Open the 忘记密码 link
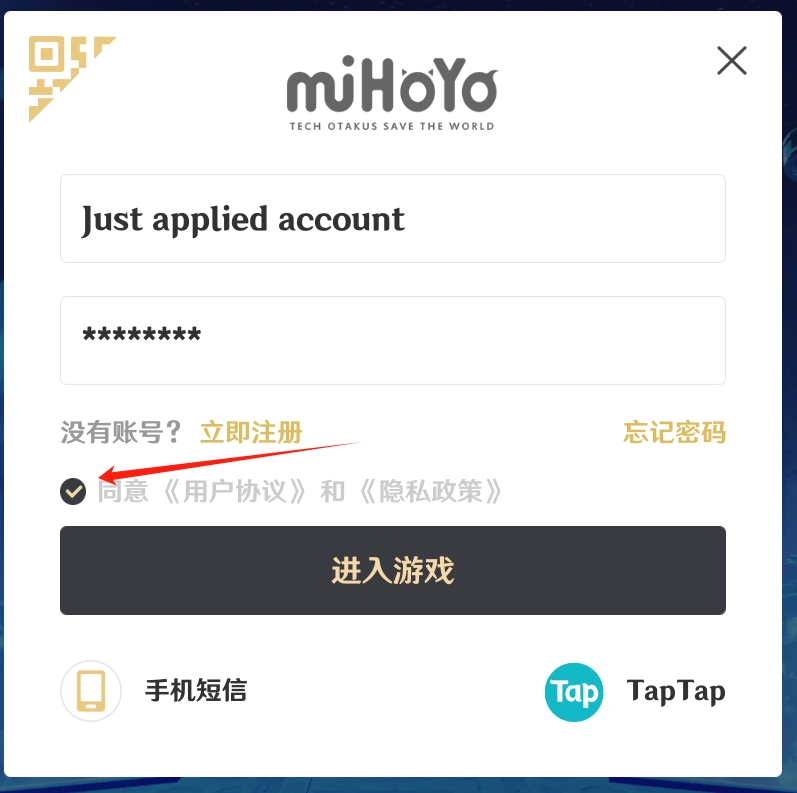This screenshot has width=797, height=793. (674, 432)
